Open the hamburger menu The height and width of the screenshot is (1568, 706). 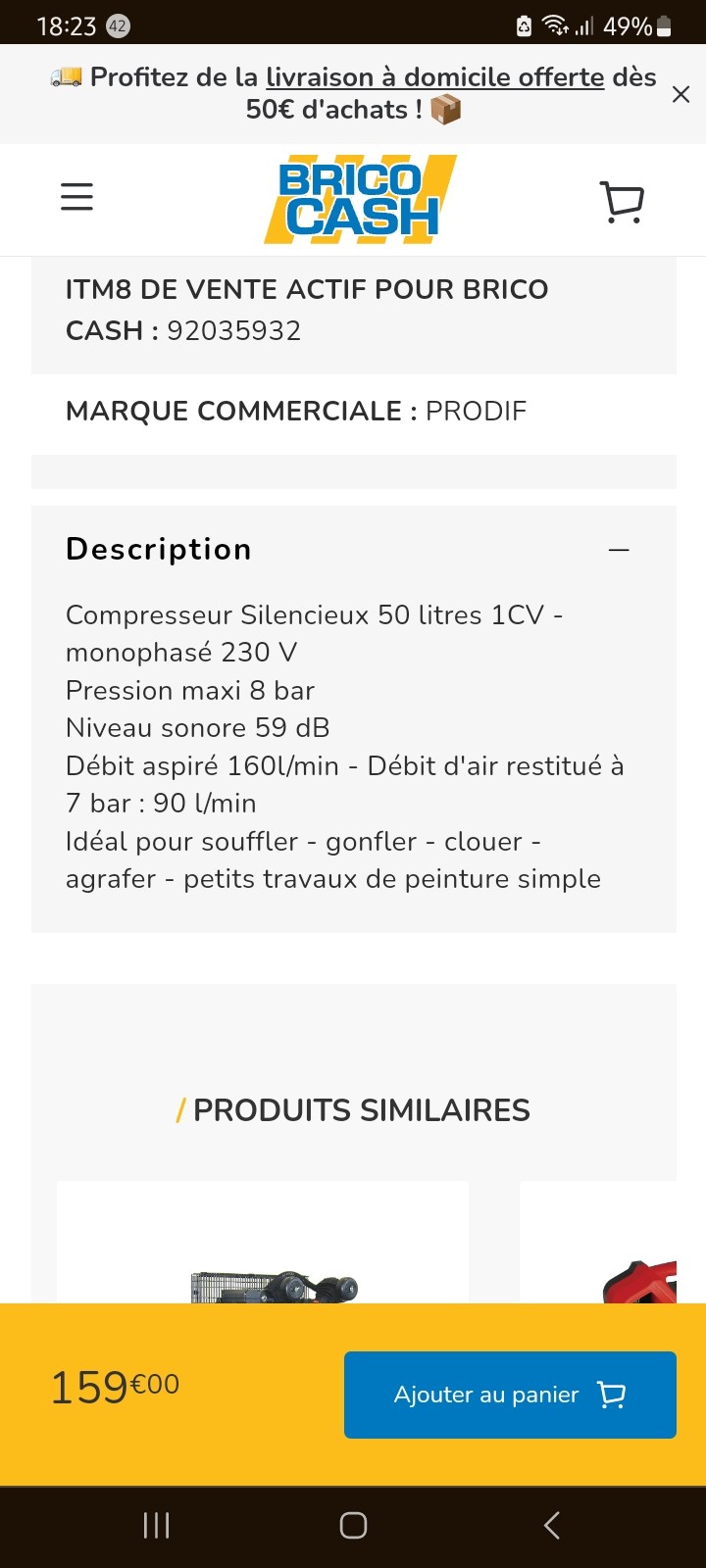tap(76, 197)
